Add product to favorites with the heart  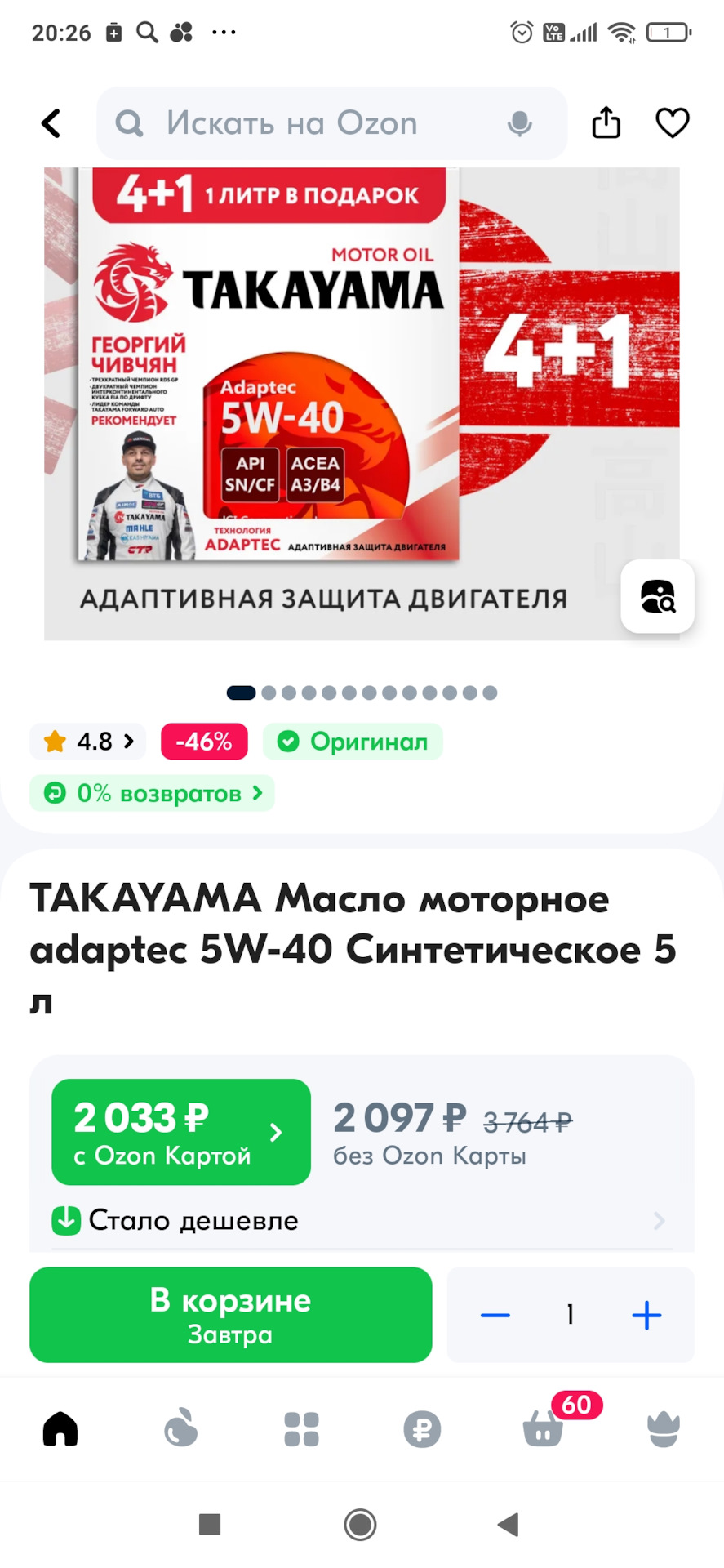click(672, 122)
